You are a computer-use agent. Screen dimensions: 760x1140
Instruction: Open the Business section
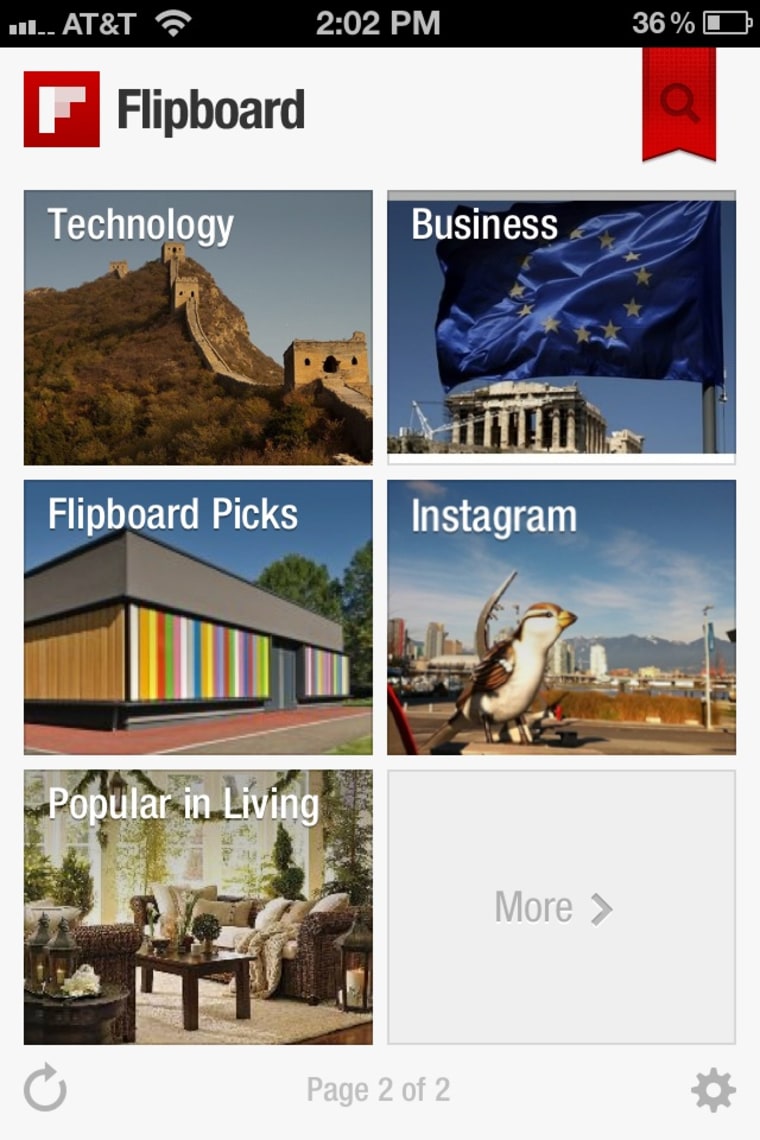[x=562, y=326]
